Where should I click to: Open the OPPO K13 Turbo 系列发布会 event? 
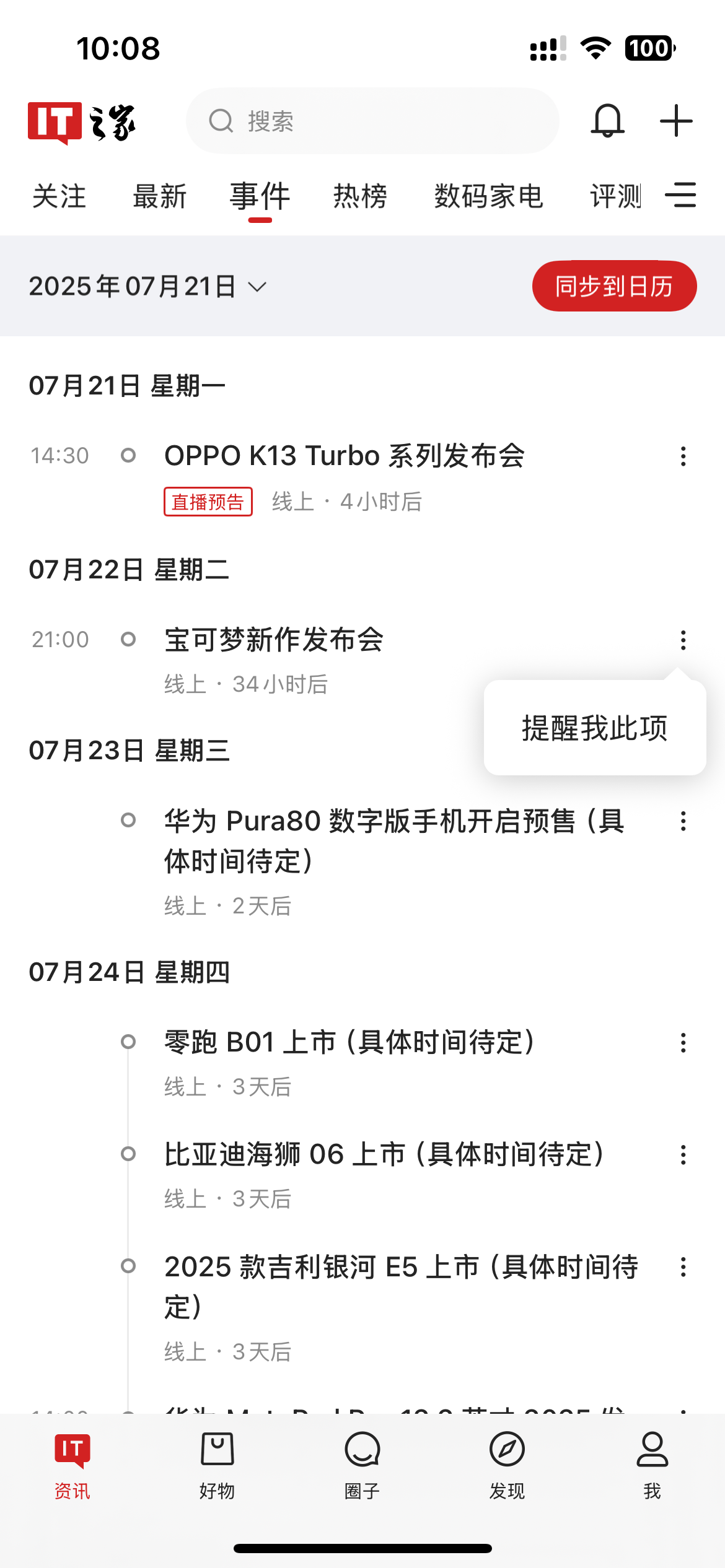click(x=345, y=456)
